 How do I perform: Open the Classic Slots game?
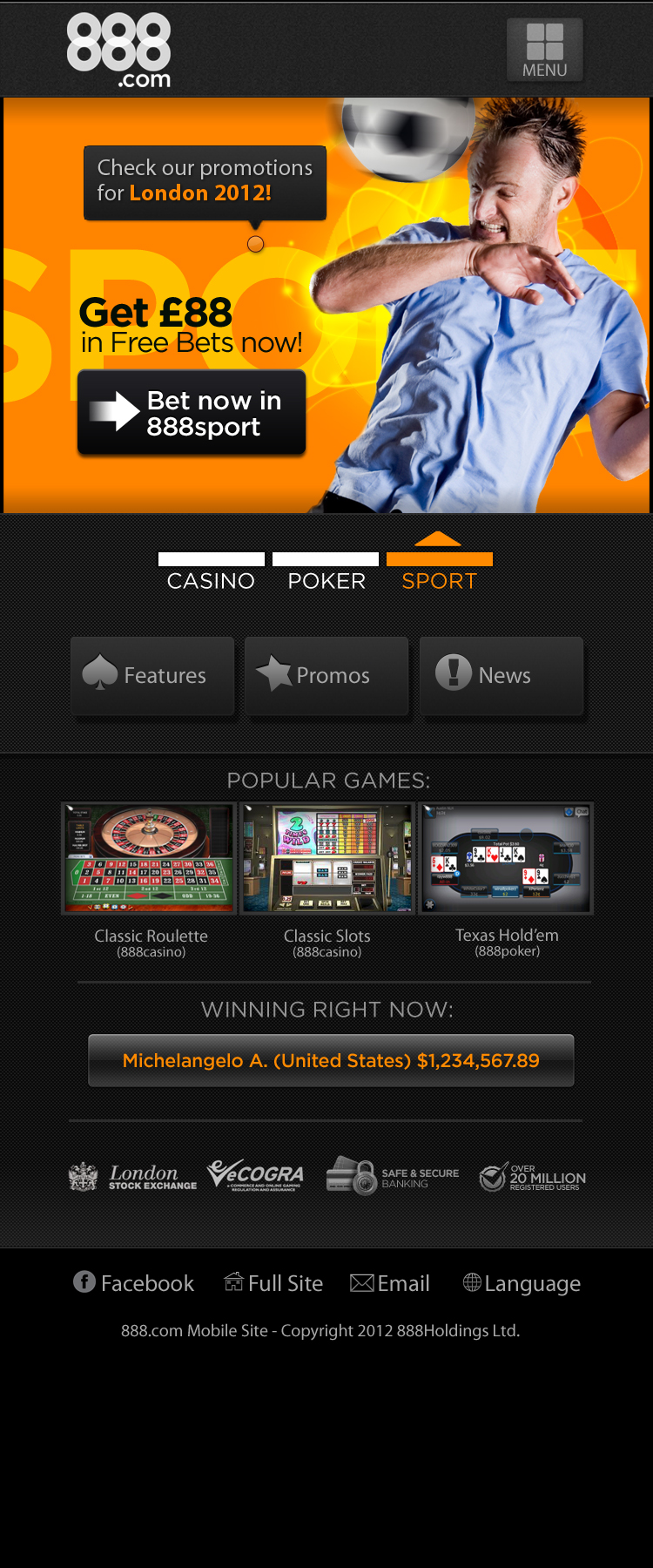(x=327, y=859)
